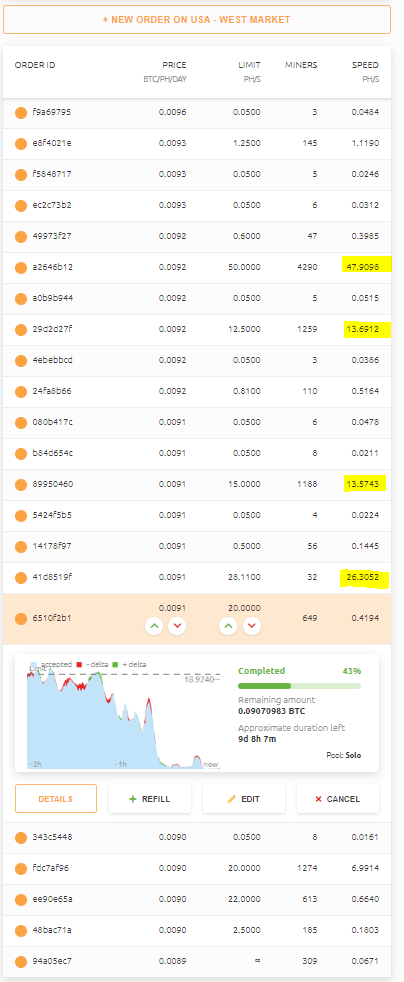404x982 pixels.
Task: Open order 29d2d27f row
Action: 197,329
